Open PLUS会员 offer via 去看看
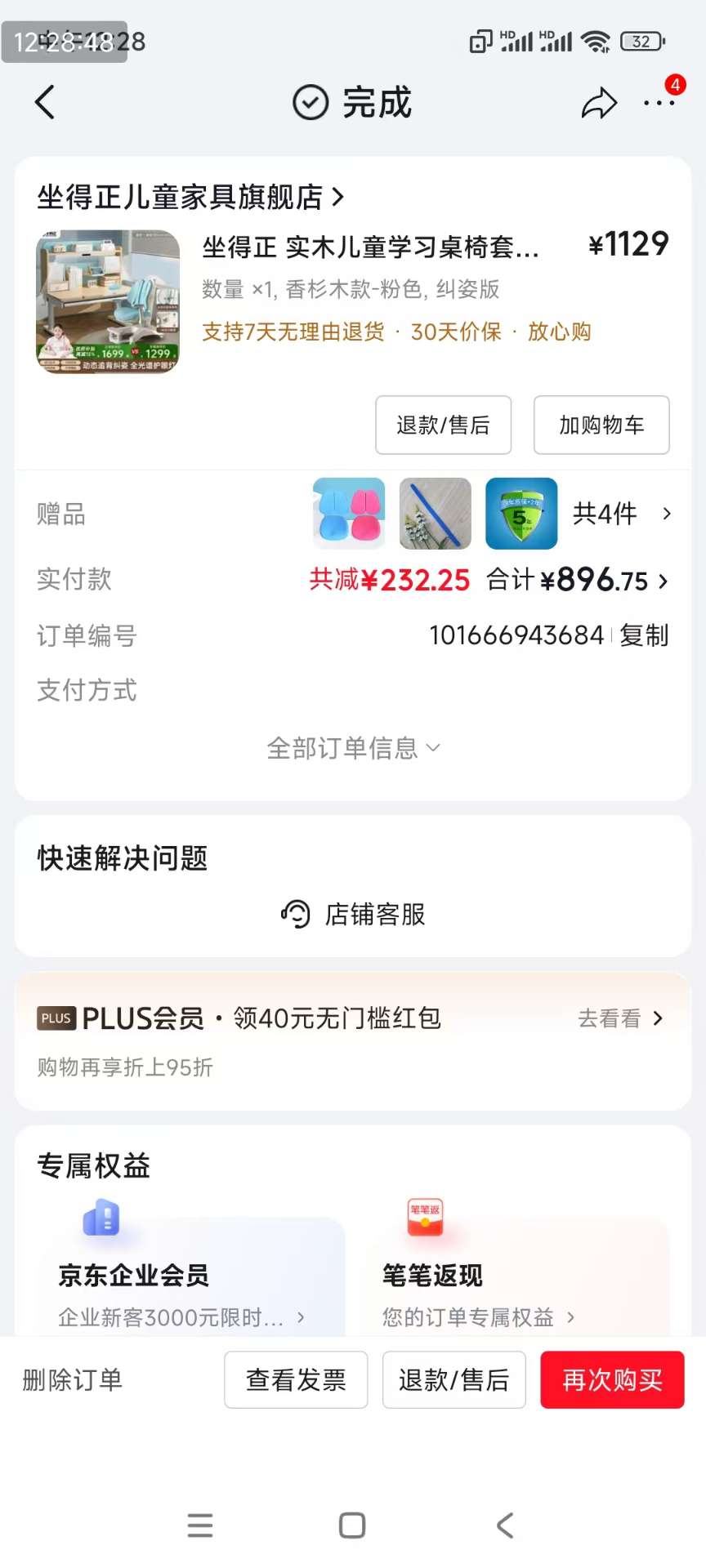The image size is (706, 1568). coord(621,1018)
